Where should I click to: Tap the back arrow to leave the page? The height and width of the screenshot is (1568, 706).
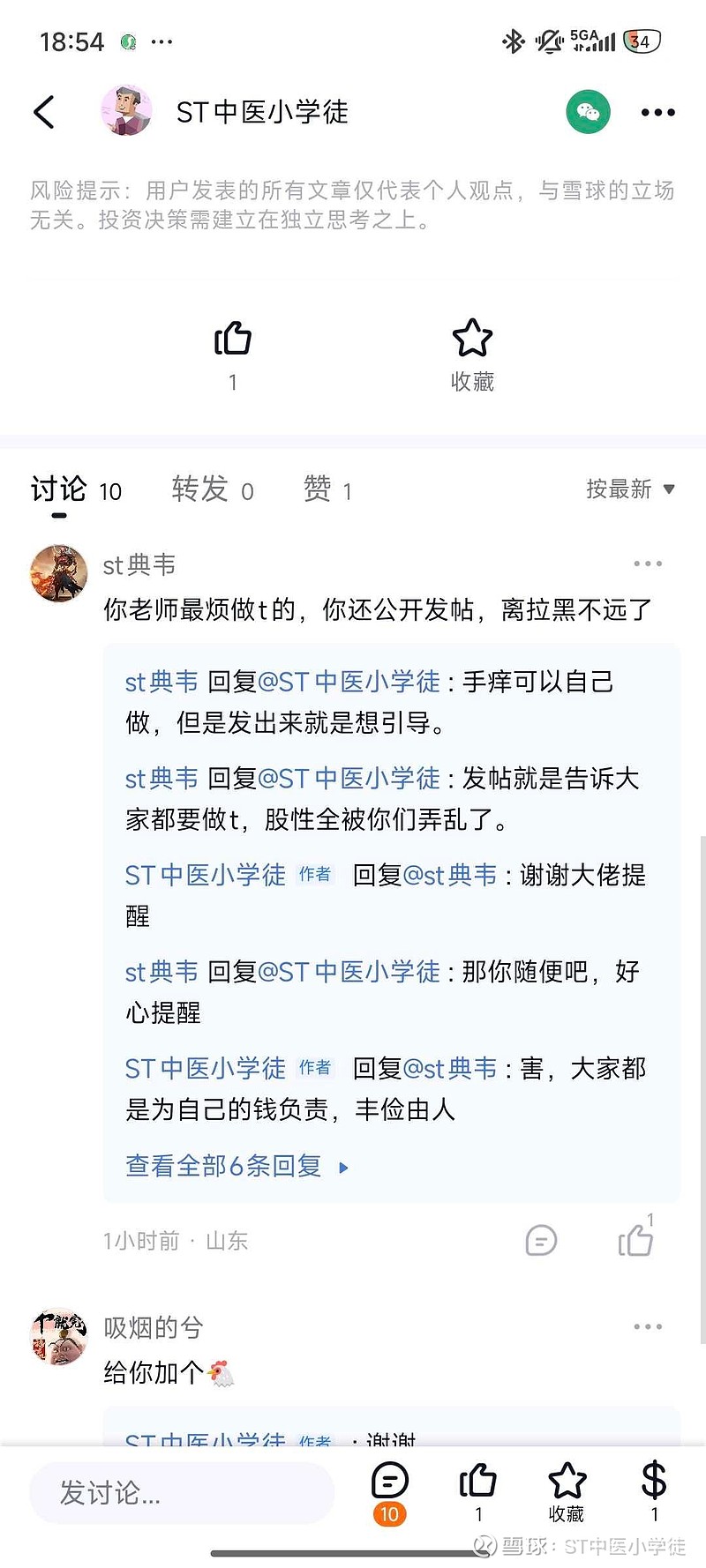click(x=44, y=112)
